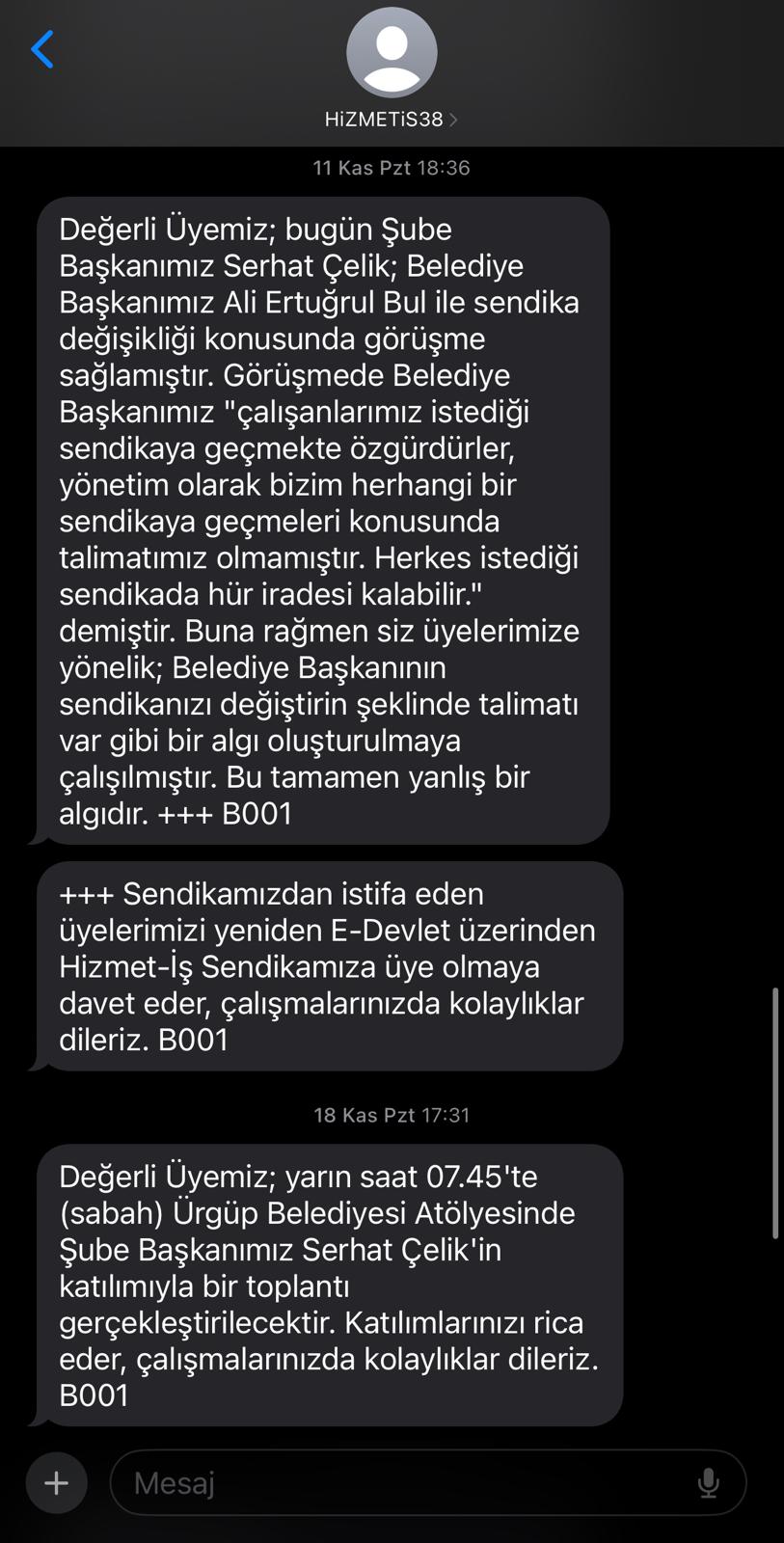The height and width of the screenshot is (1543, 784).
Task: Open HiZMETiS38 contact details
Action: coord(391,119)
